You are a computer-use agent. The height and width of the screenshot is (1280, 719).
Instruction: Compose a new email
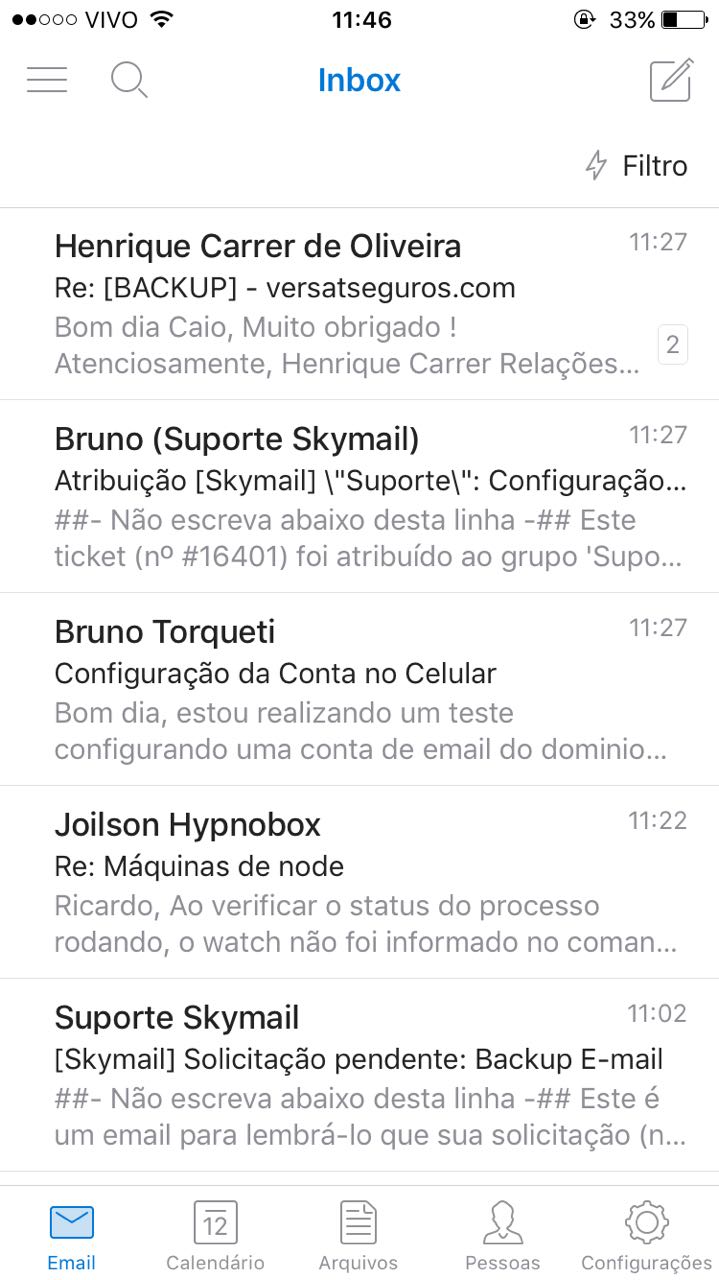click(671, 80)
